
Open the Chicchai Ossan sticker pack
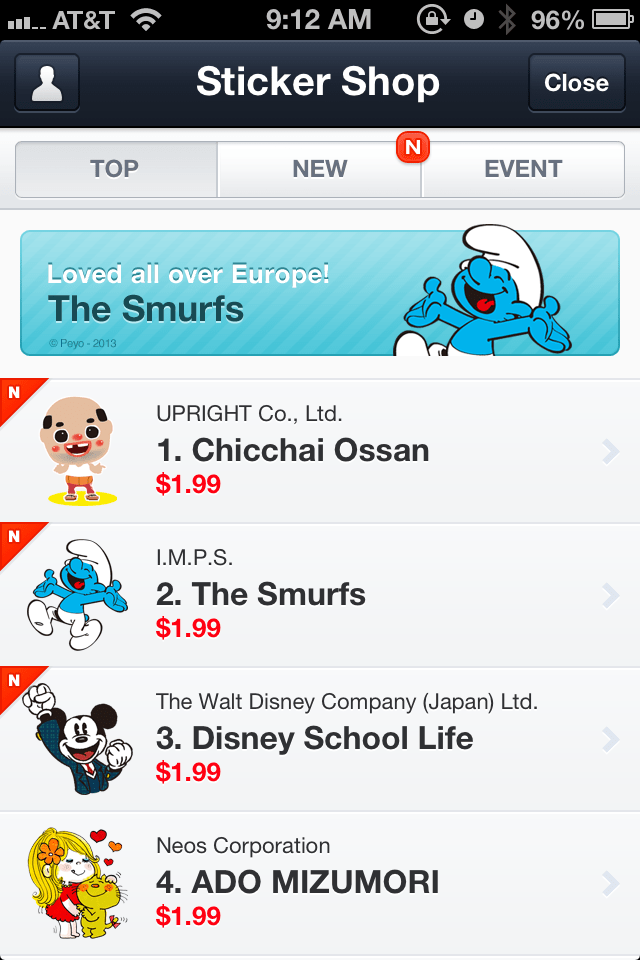[320, 452]
